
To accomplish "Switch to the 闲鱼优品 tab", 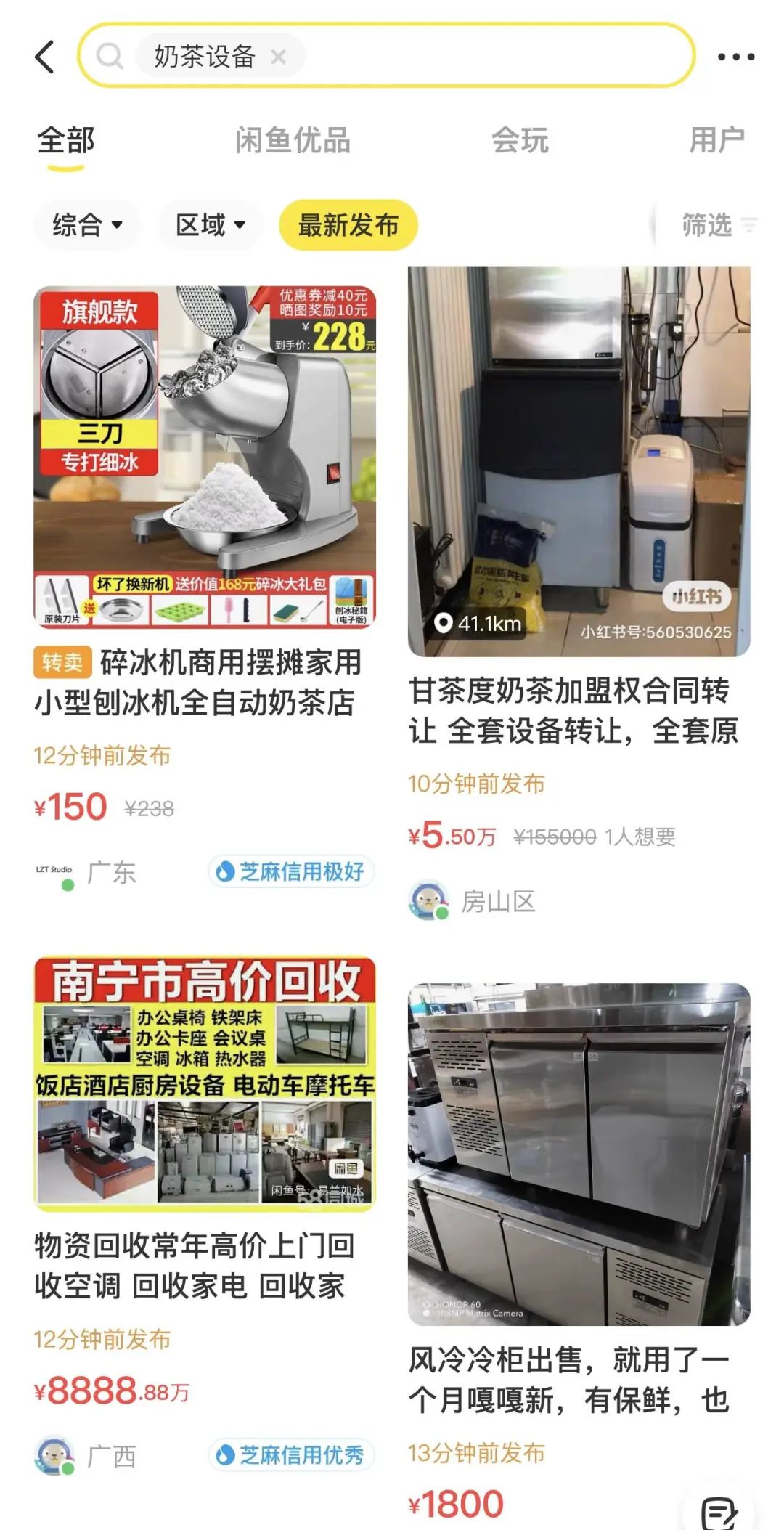I will tap(293, 141).
